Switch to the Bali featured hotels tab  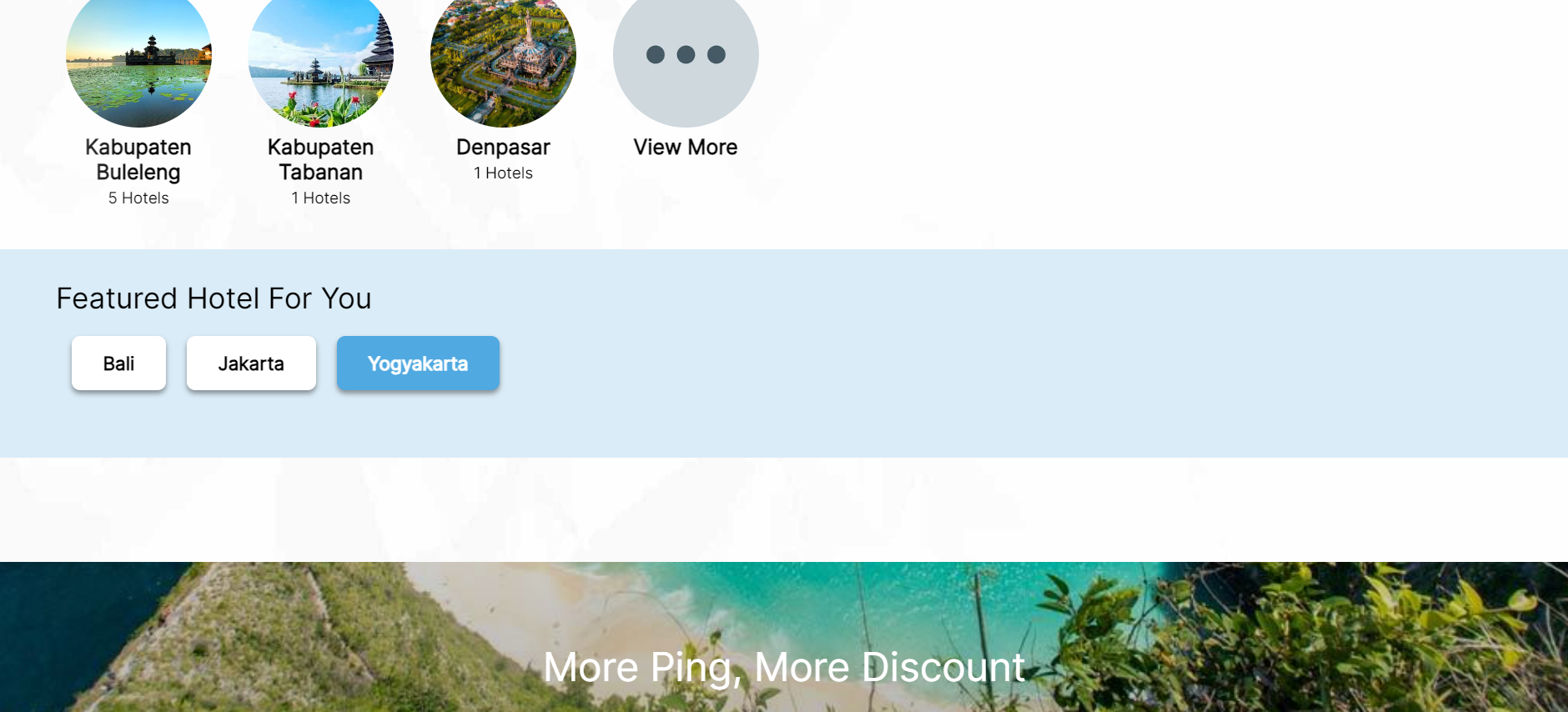click(x=118, y=364)
